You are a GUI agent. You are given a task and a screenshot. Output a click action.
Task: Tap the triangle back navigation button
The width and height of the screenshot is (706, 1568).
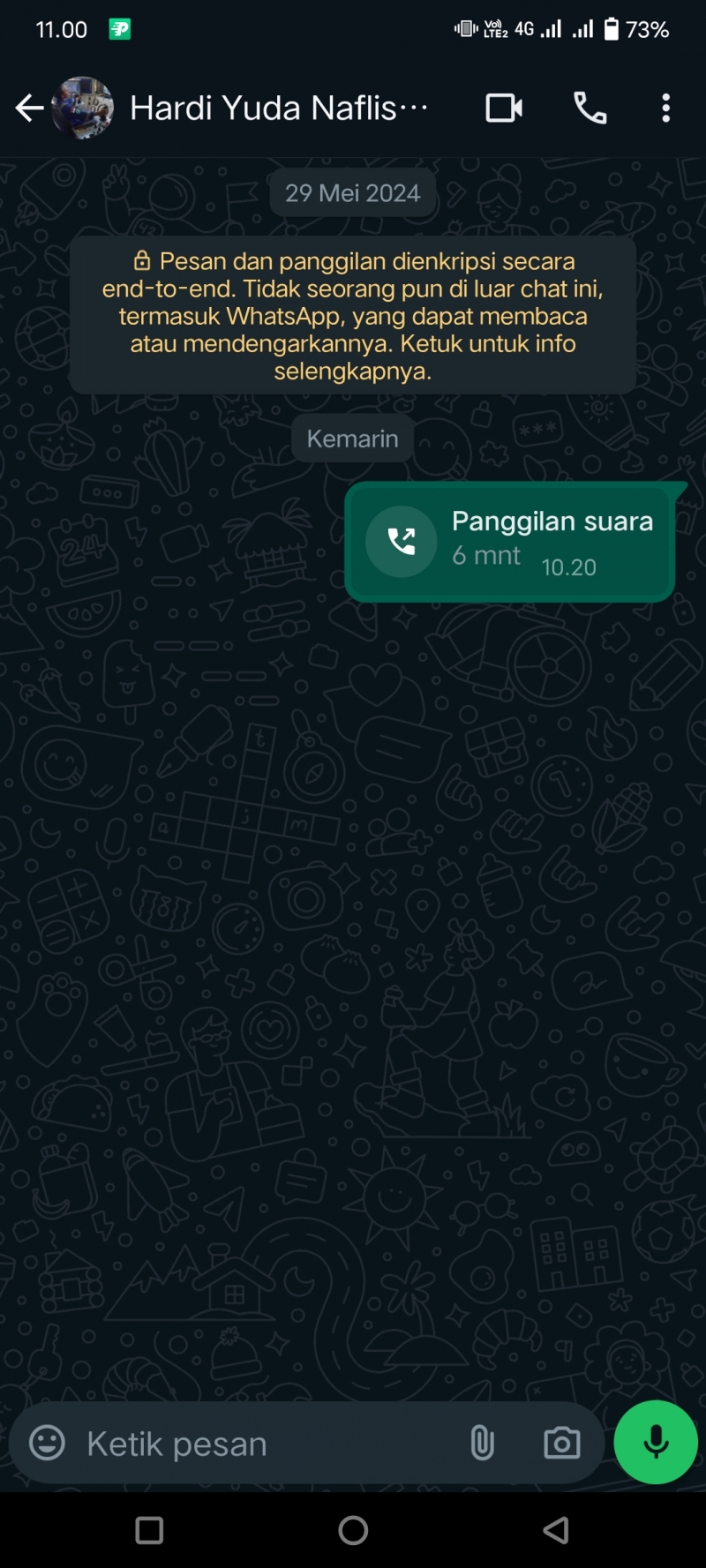[556, 1531]
